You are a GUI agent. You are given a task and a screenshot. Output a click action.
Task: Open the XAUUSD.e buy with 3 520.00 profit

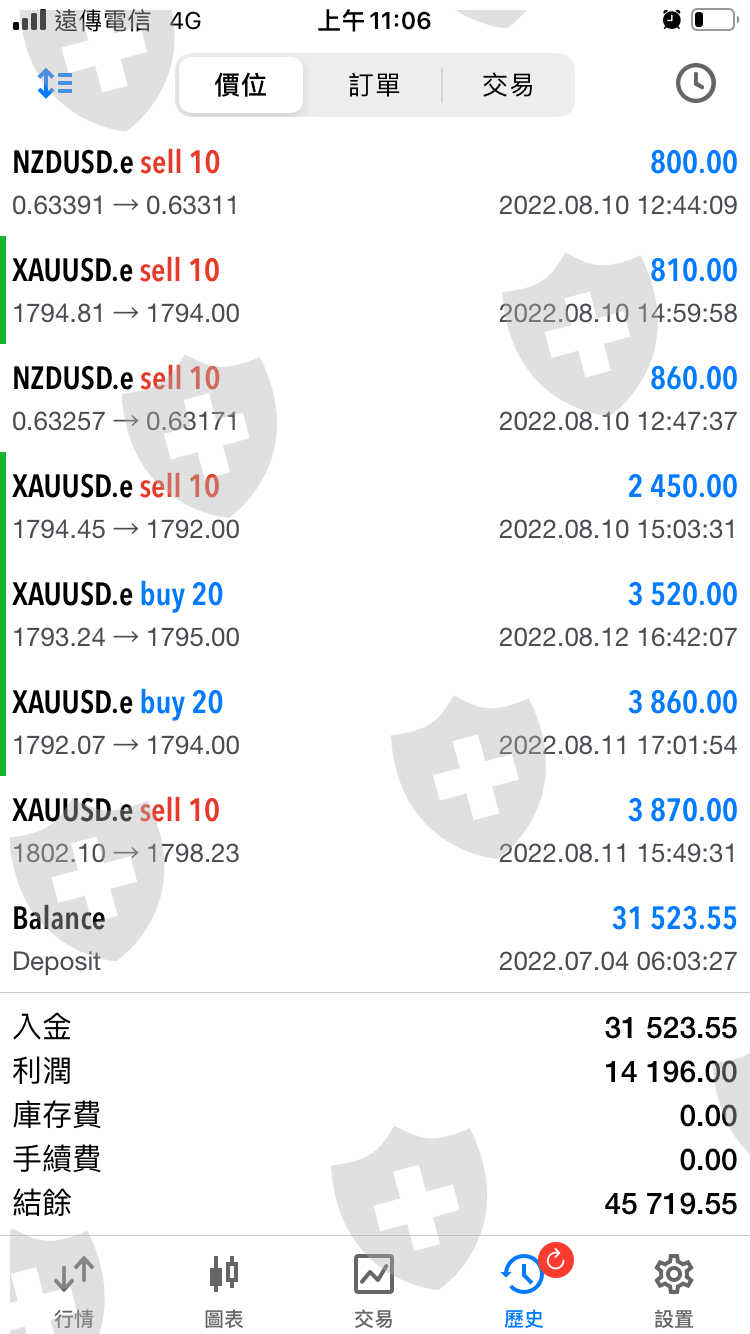(x=375, y=615)
